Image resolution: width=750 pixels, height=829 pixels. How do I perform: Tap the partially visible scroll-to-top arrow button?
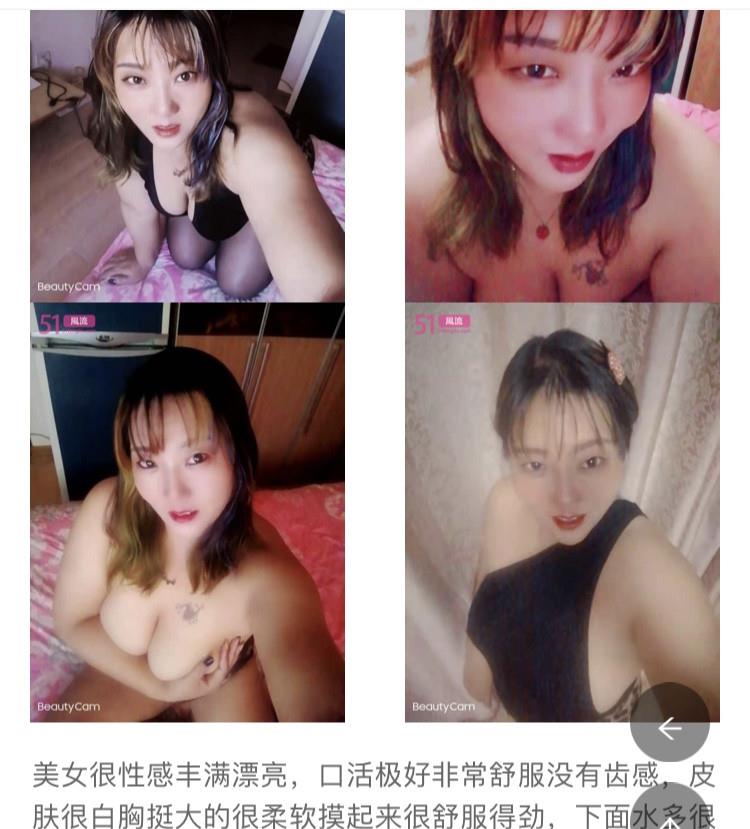tap(669, 812)
